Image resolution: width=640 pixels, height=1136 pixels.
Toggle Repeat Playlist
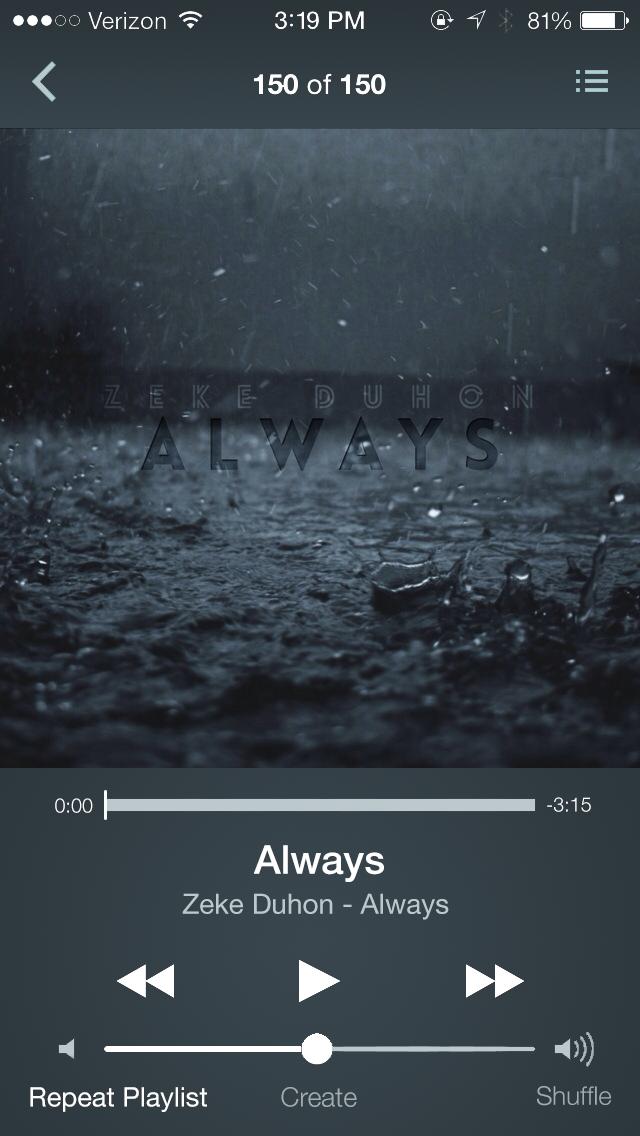(x=118, y=1097)
